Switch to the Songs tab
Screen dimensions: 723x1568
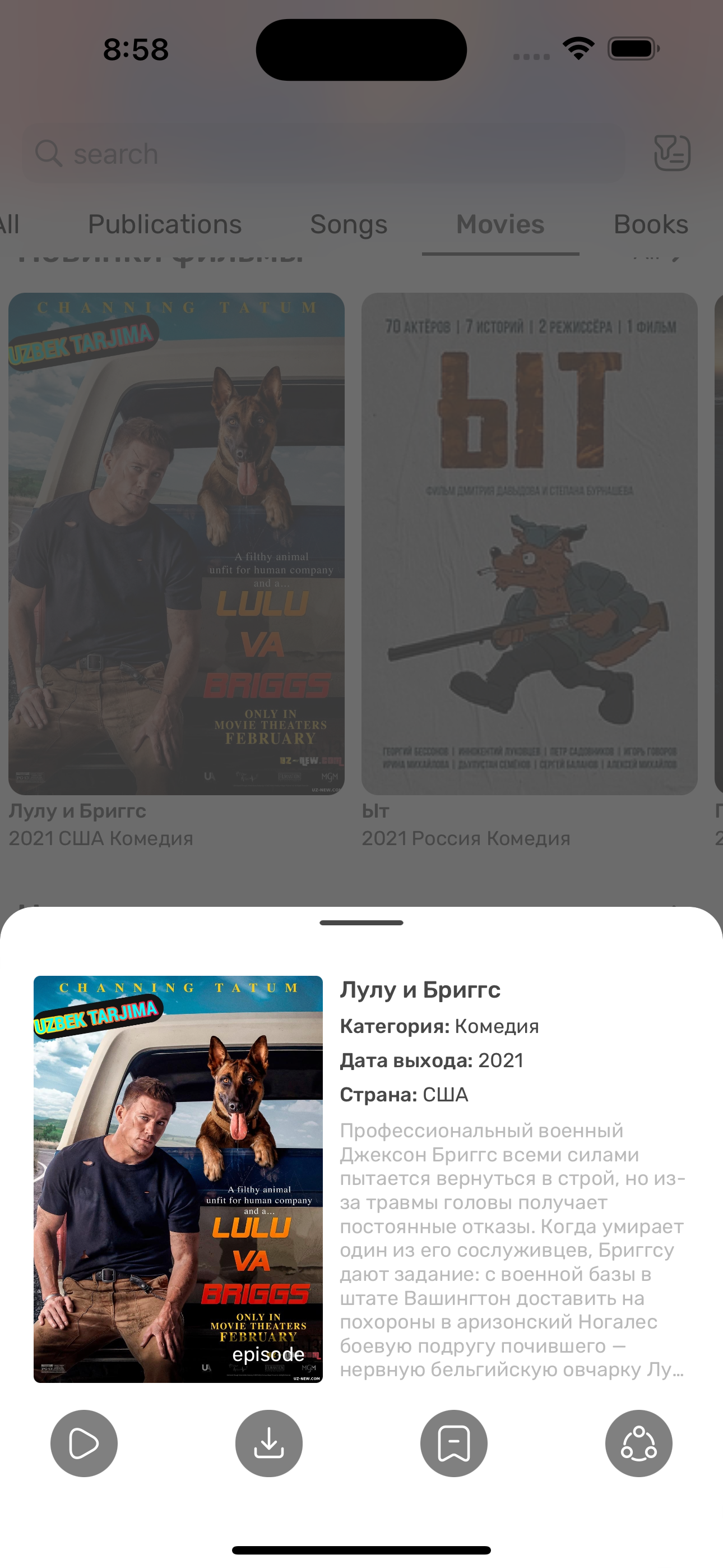point(349,225)
